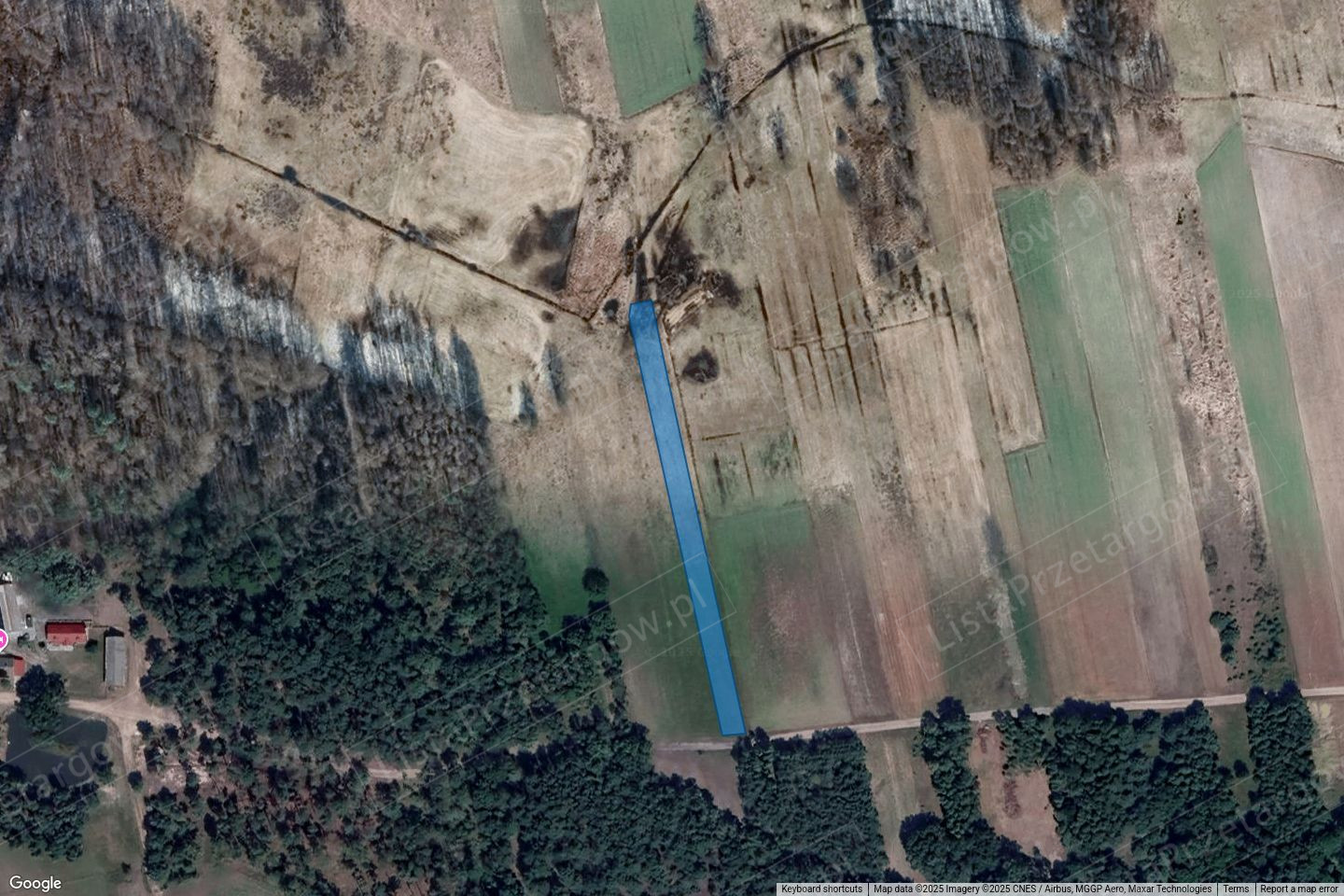Image resolution: width=1344 pixels, height=896 pixels.
Task: Open Keyboard shortcuts for the map
Action: [x=821, y=889]
